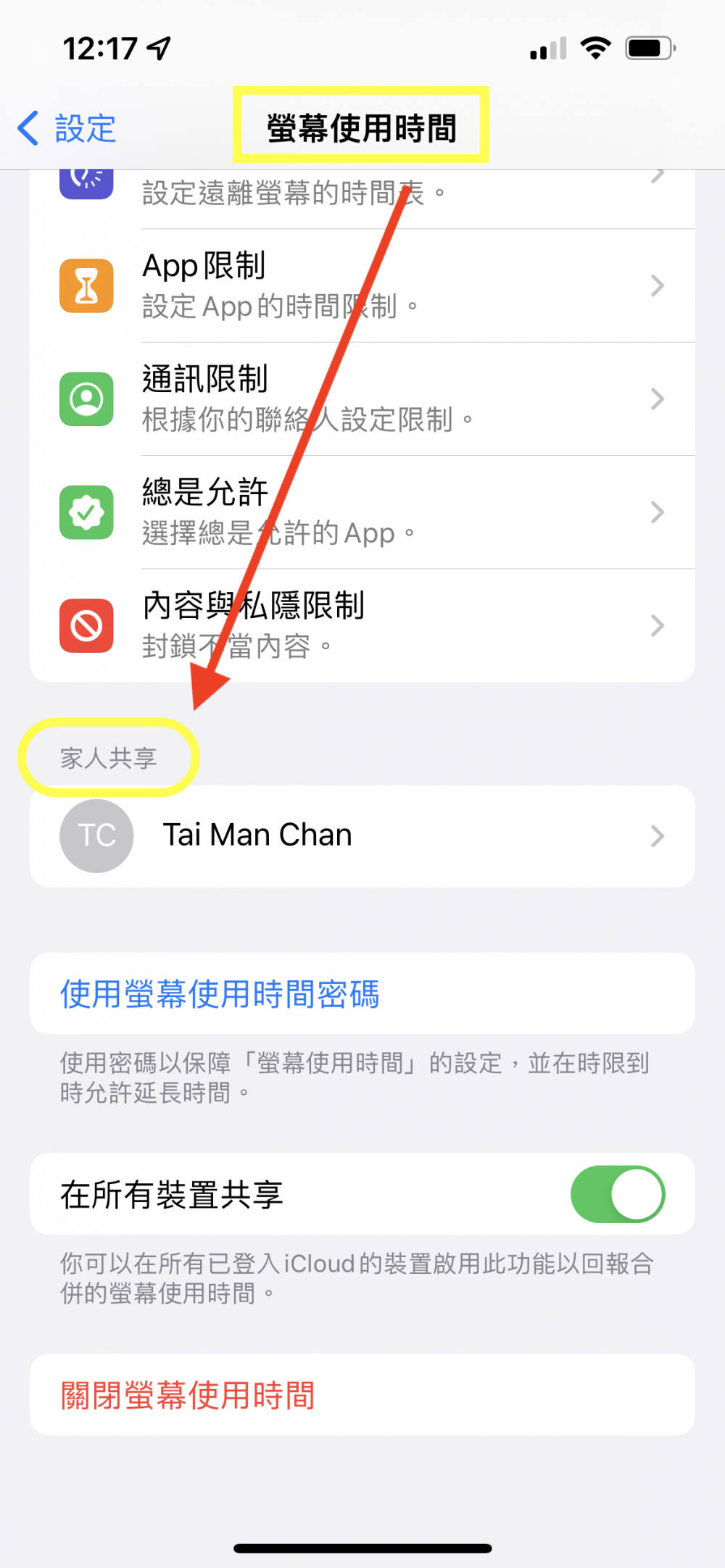Tap the checkmark badge icon for 總是允許
Image resolution: width=725 pixels, height=1568 pixels.
coord(86,512)
